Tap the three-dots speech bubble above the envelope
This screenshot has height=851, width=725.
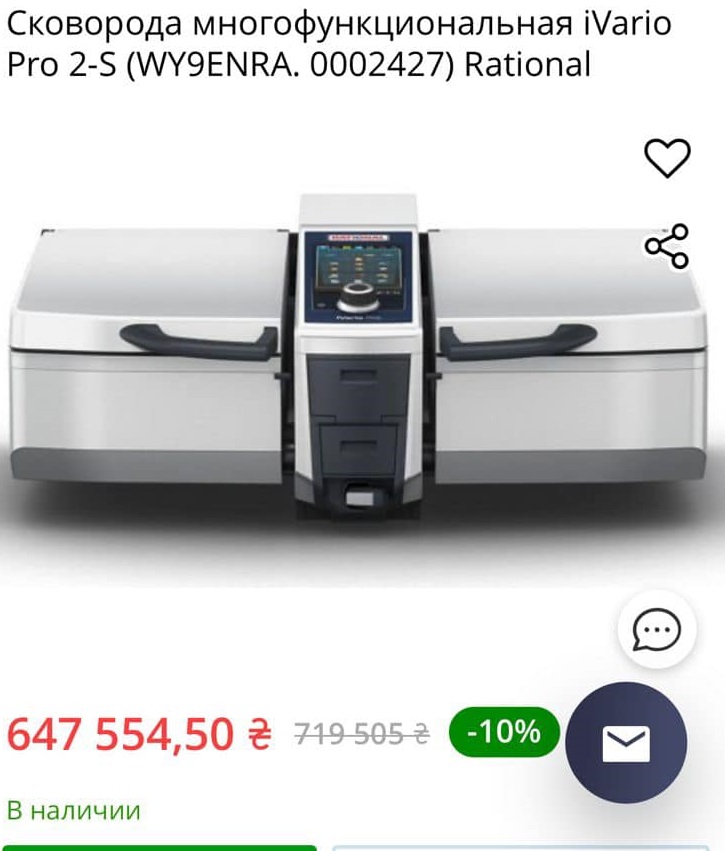click(x=657, y=628)
